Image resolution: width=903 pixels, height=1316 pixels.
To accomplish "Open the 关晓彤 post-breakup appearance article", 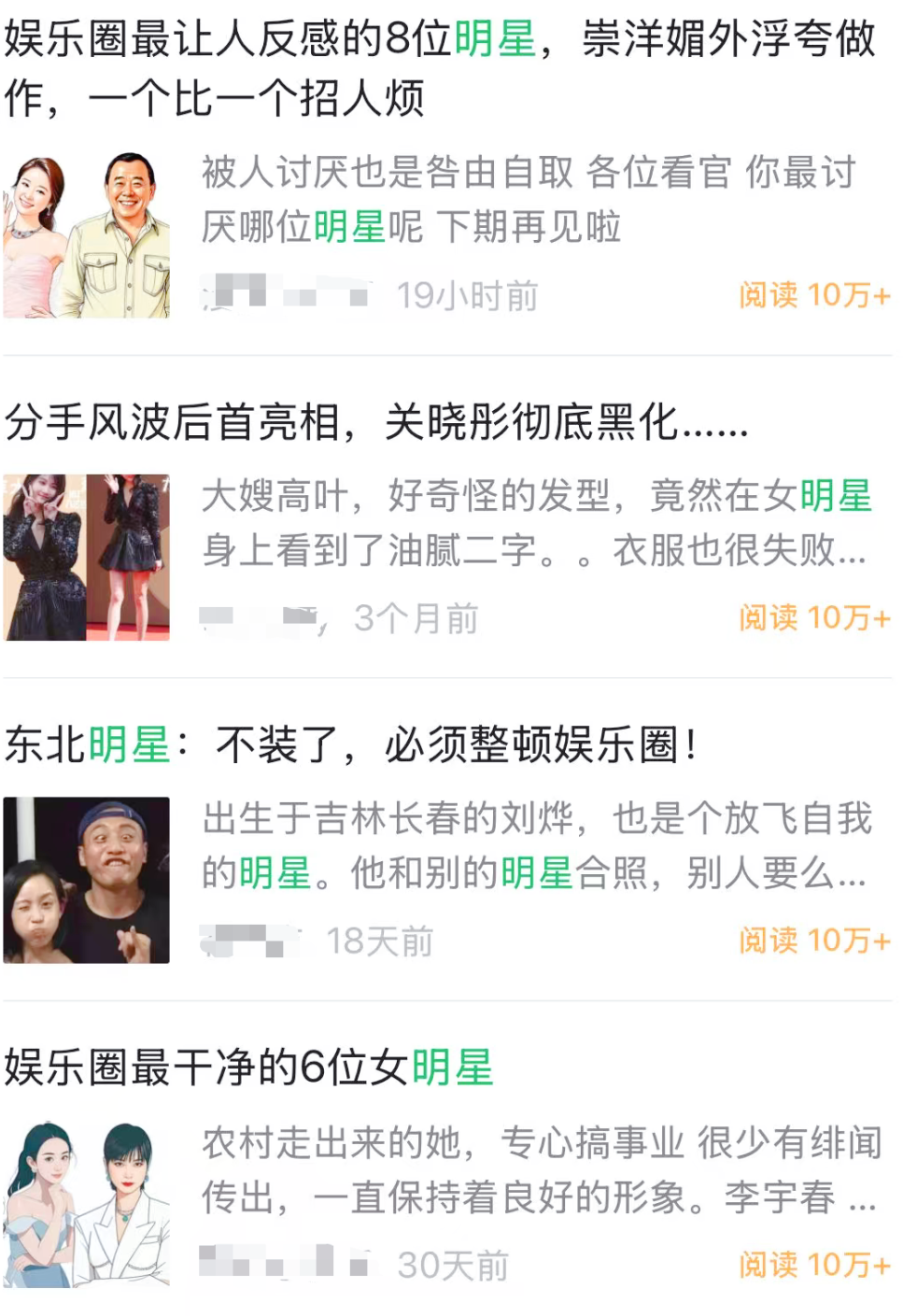I will [x=376, y=423].
